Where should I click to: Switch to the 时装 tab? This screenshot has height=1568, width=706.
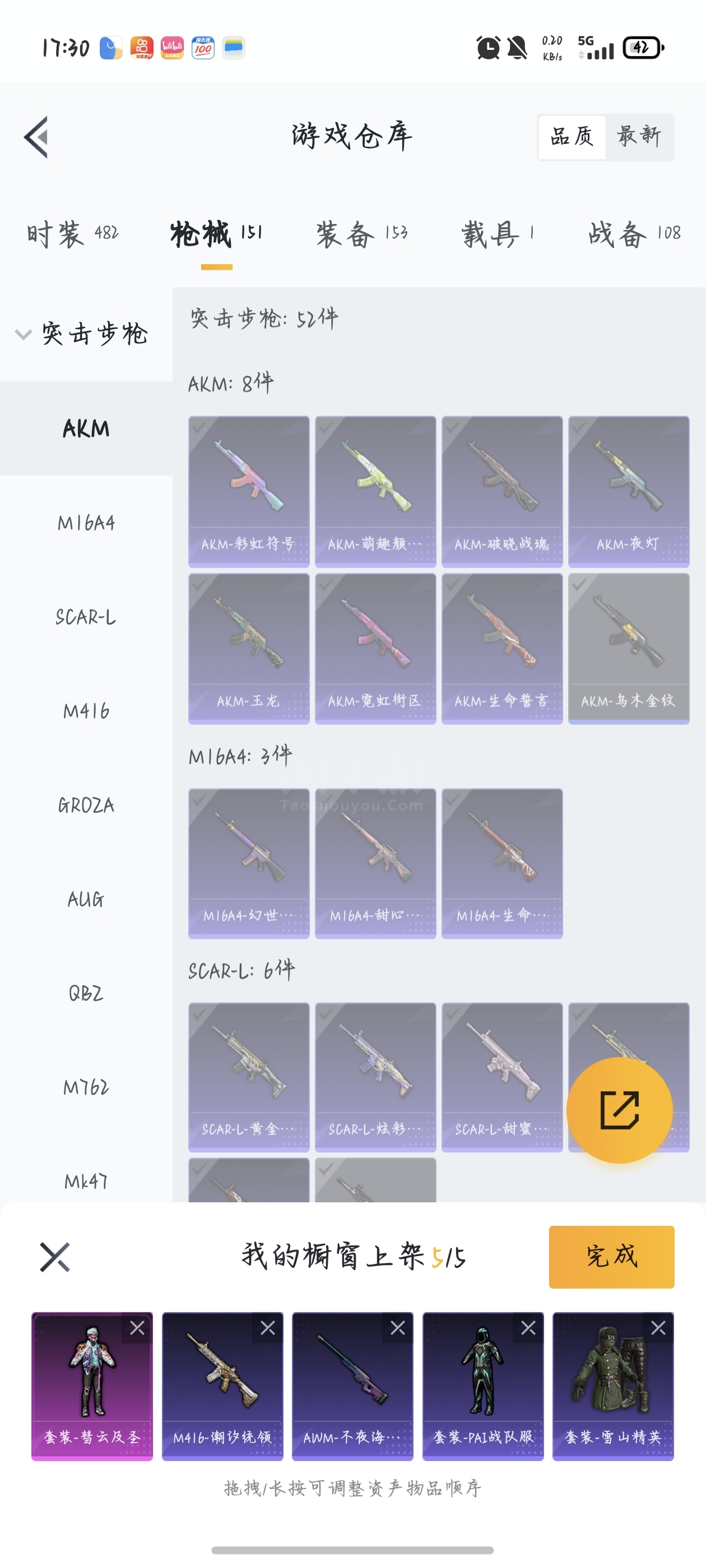coord(72,234)
